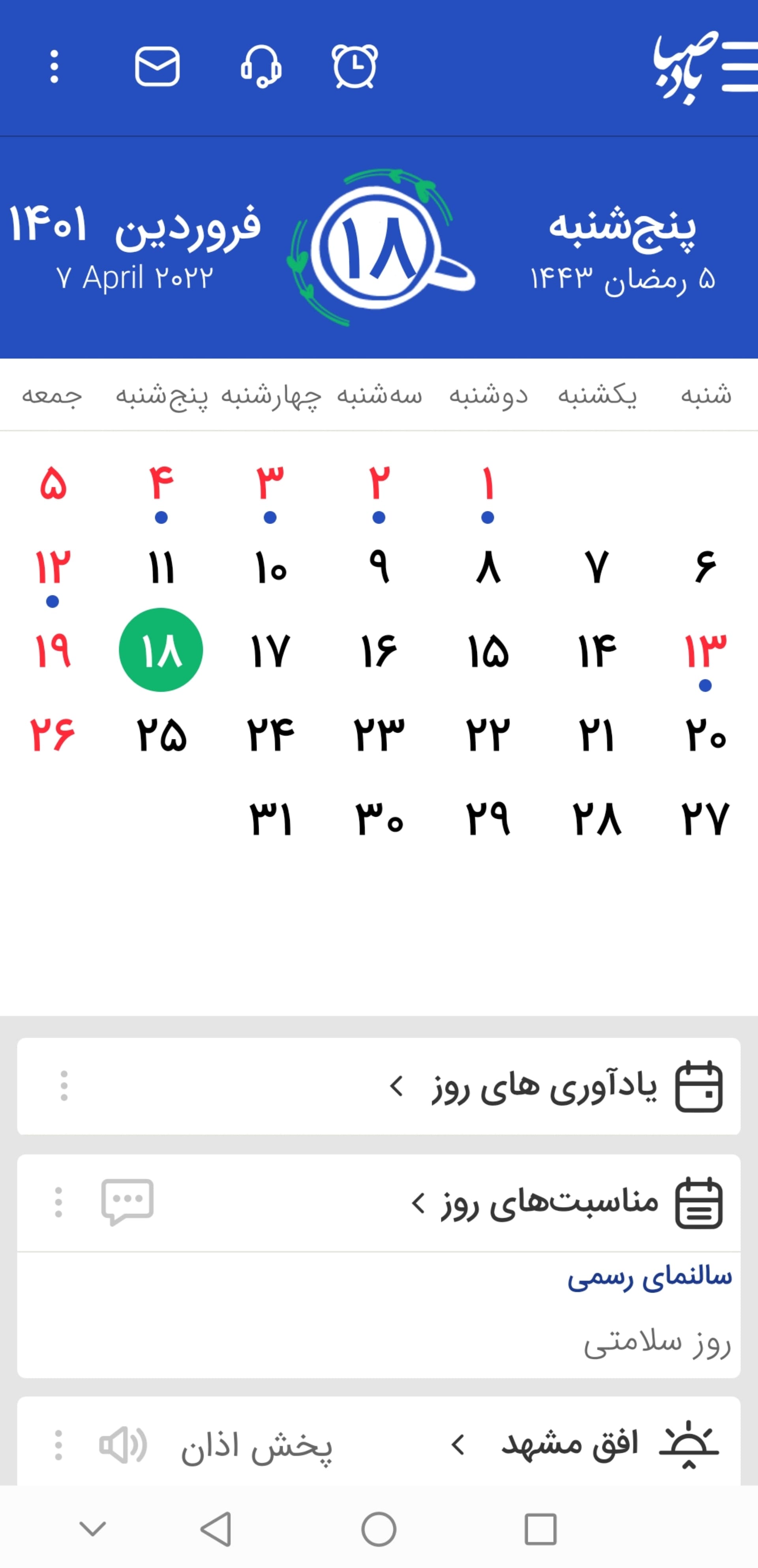Choose day ۲۵ in the calendar
The image size is (758, 1568).
pos(161,734)
